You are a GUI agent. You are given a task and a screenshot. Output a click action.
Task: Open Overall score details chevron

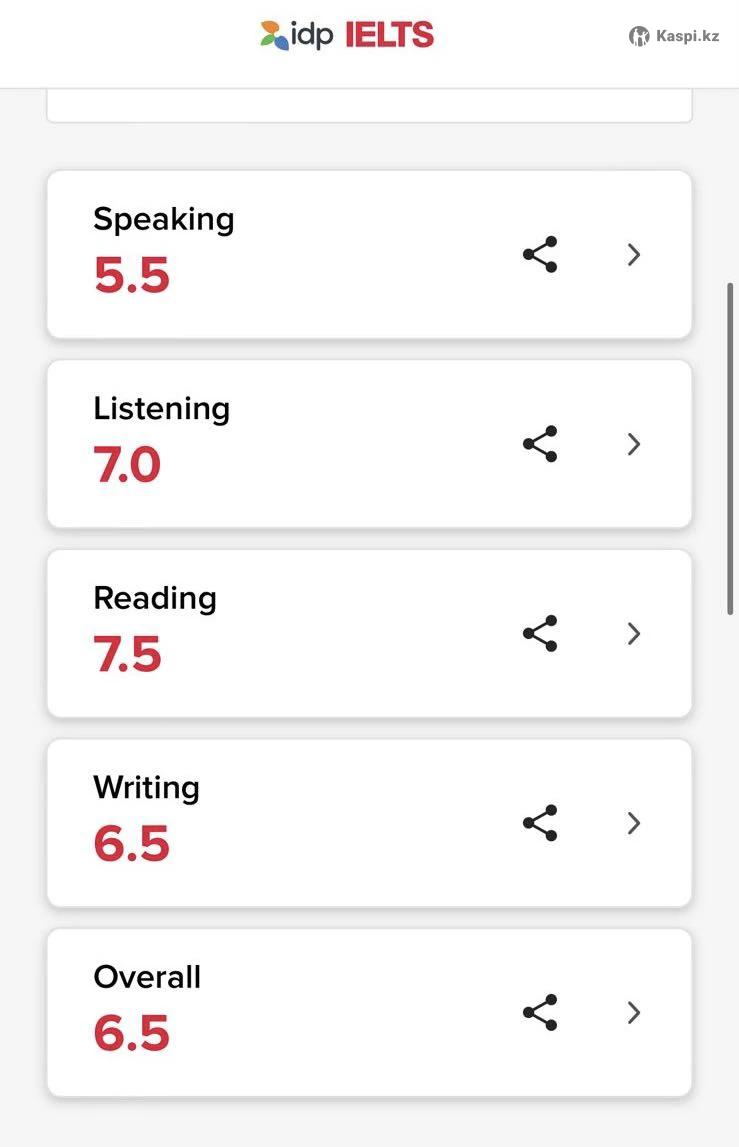633,1013
